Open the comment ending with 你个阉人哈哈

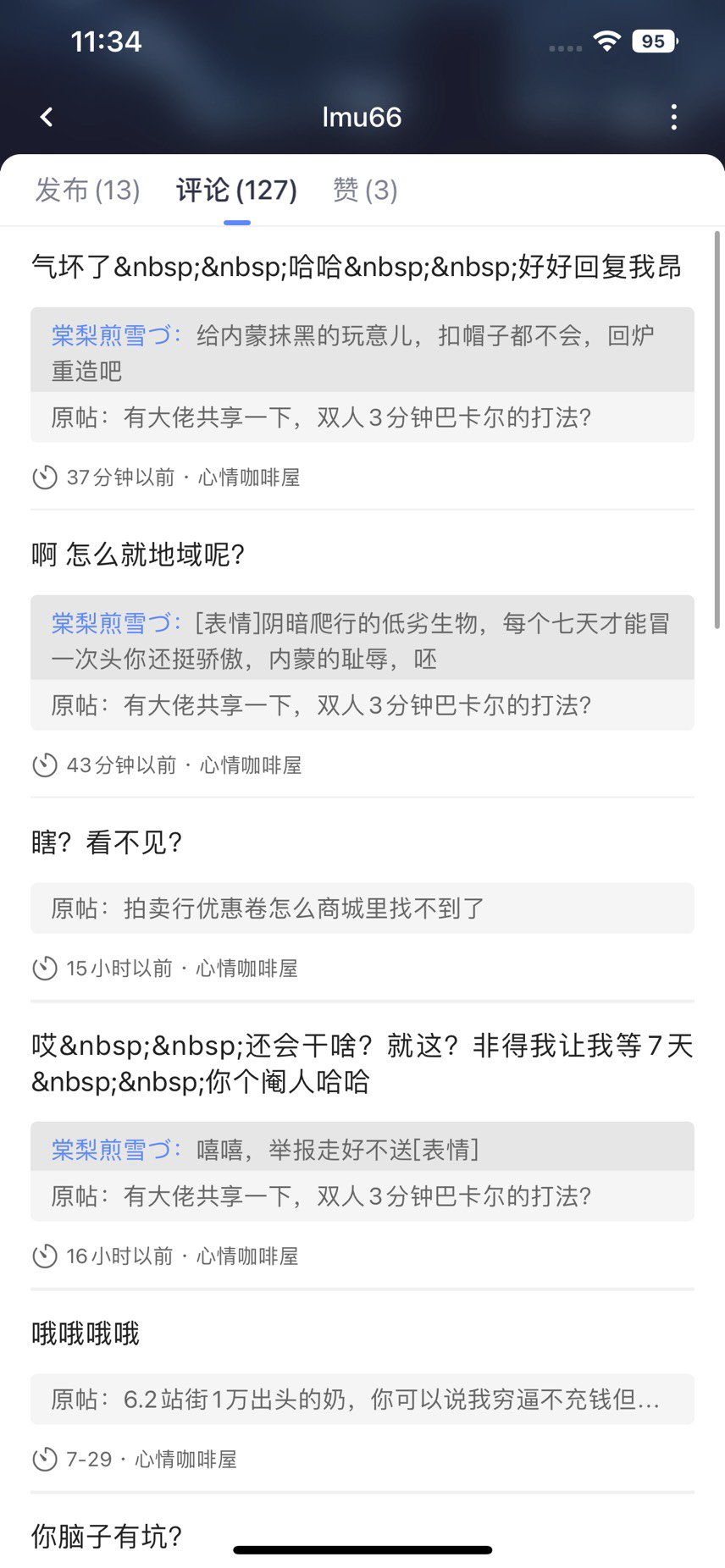pos(362,1063)
